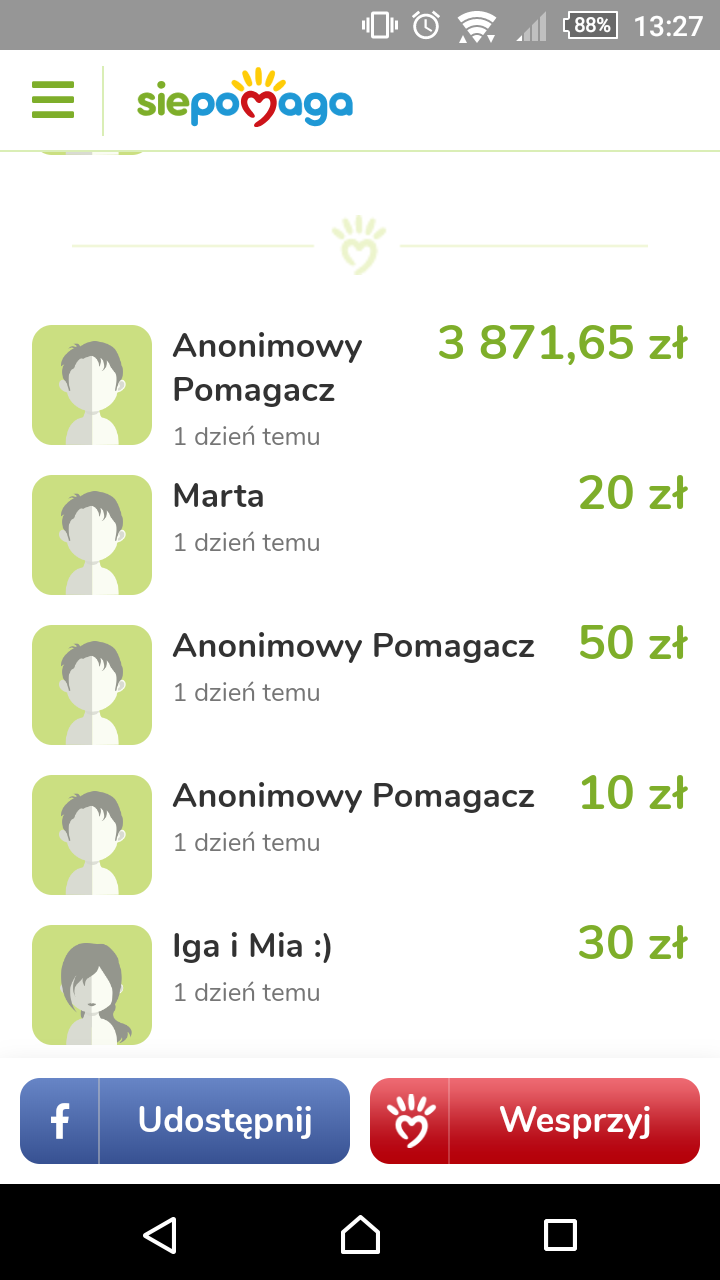Go back with the system back button
Image resolution: width=720 pixels, height=1280 pixels.
coord(160,1235)
